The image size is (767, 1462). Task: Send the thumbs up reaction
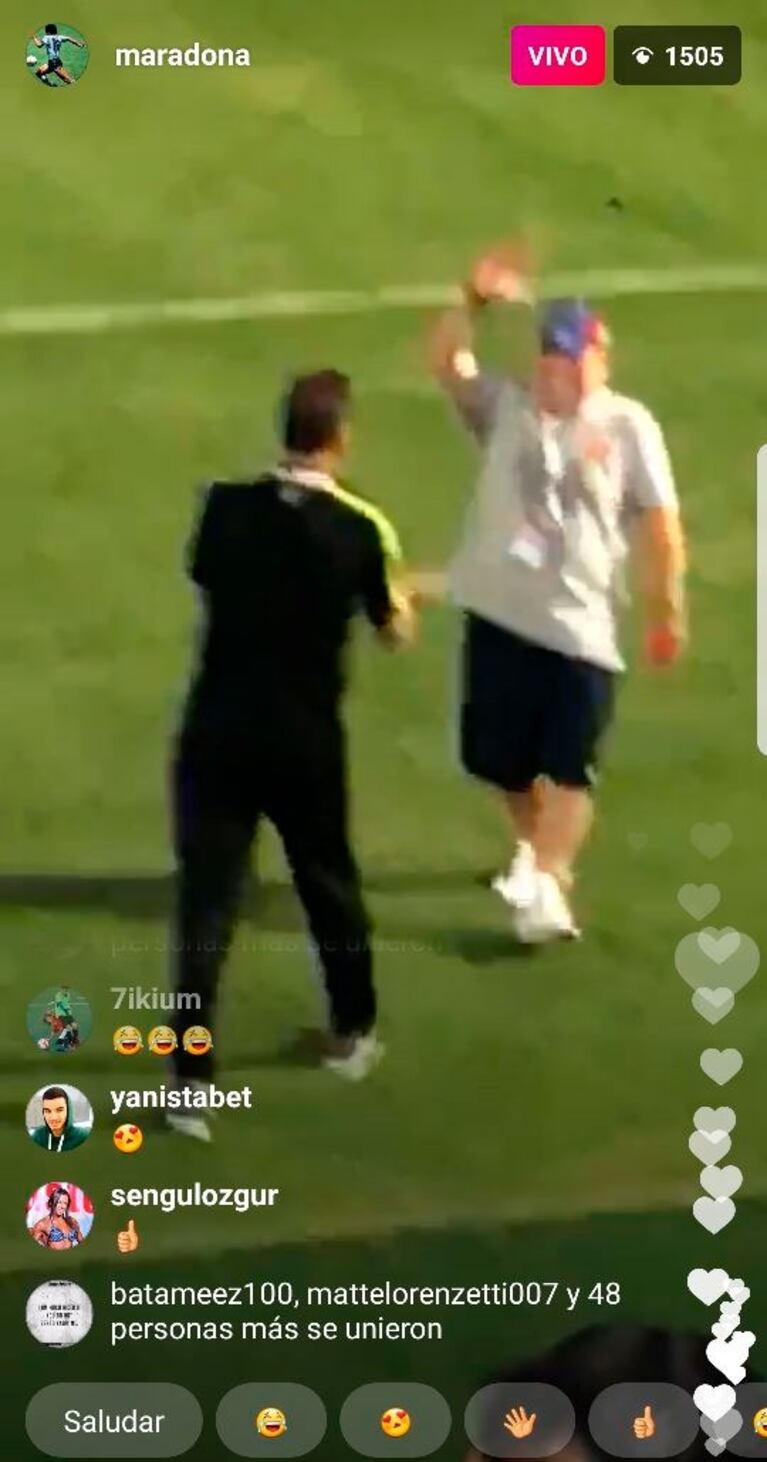click(643, 1421)
